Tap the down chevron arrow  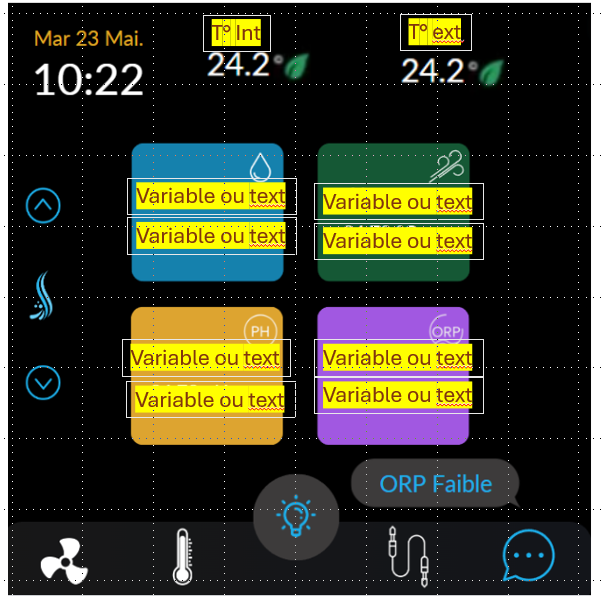tap(43, 383)
